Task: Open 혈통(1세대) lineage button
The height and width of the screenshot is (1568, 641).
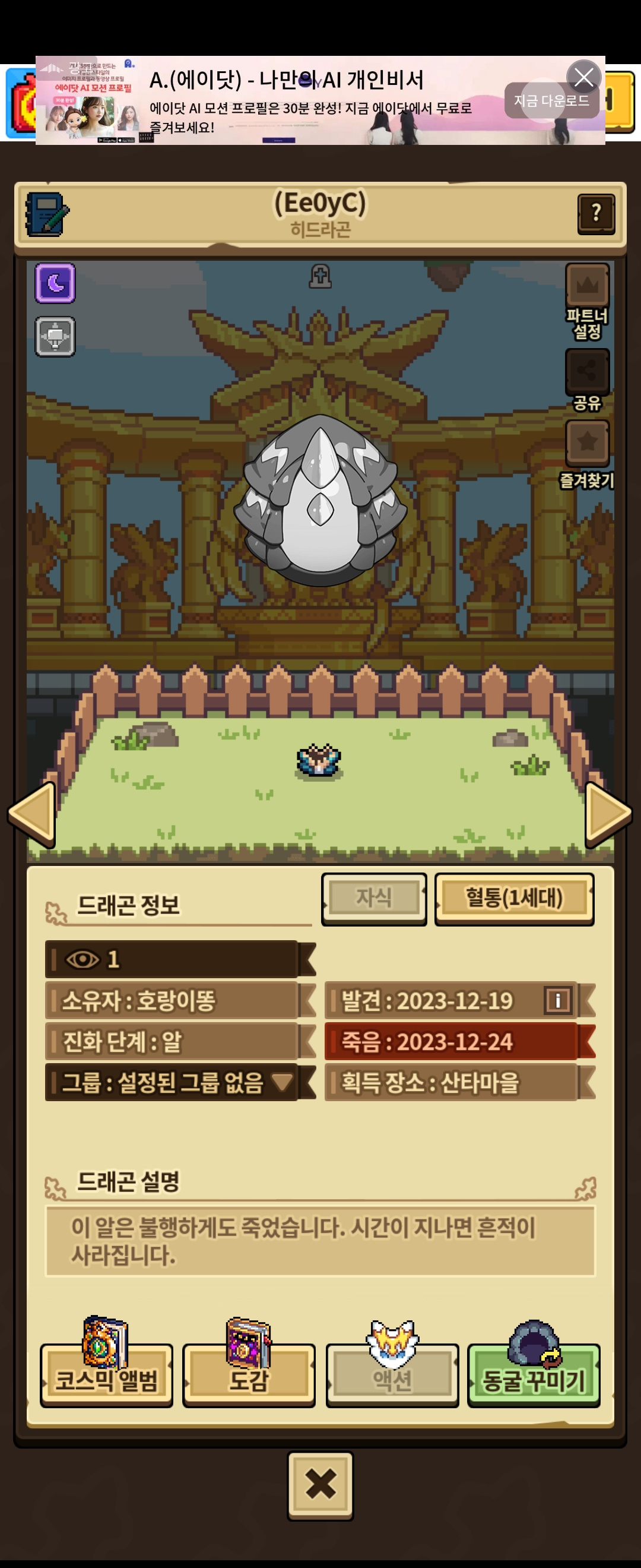Action: point(514,898)
